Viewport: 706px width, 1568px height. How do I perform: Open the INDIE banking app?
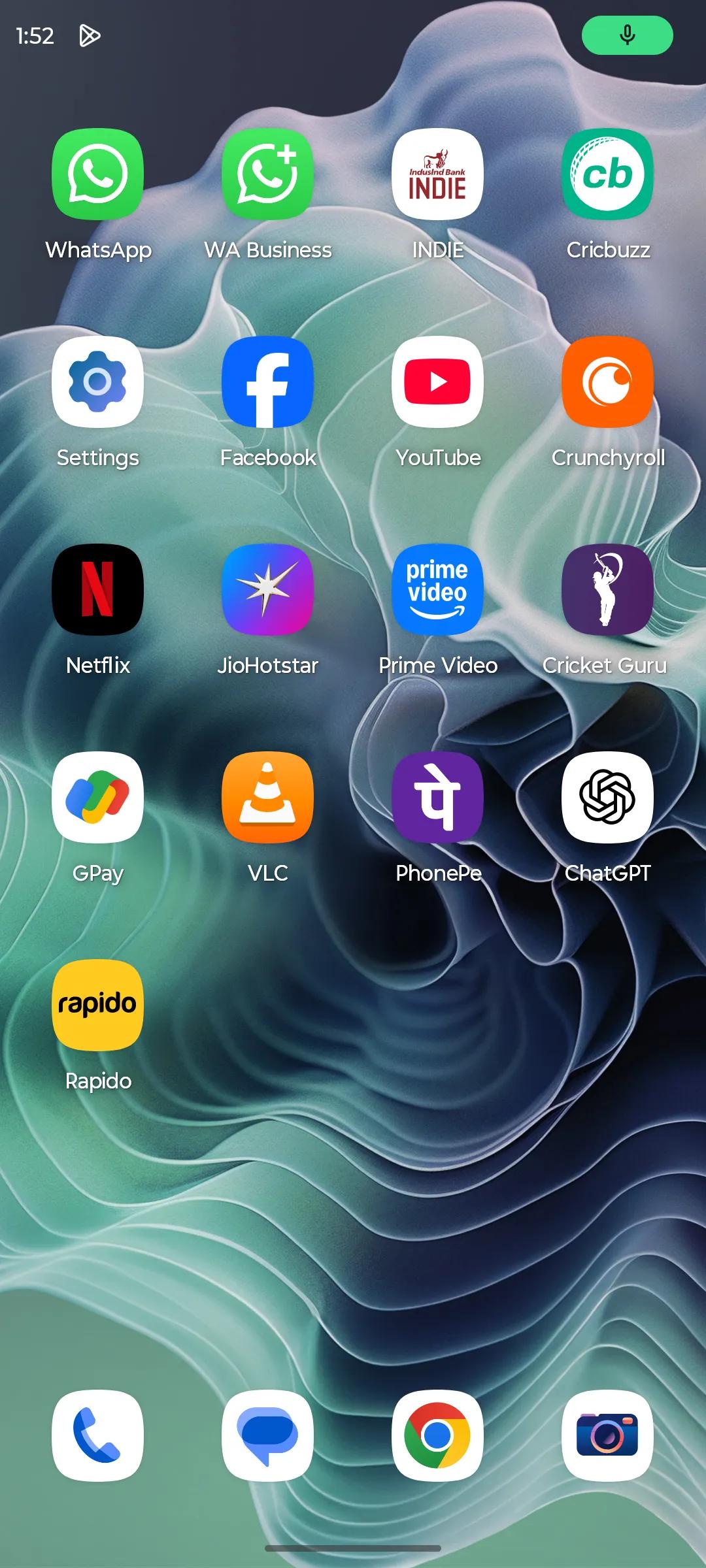tap(438, 174)
